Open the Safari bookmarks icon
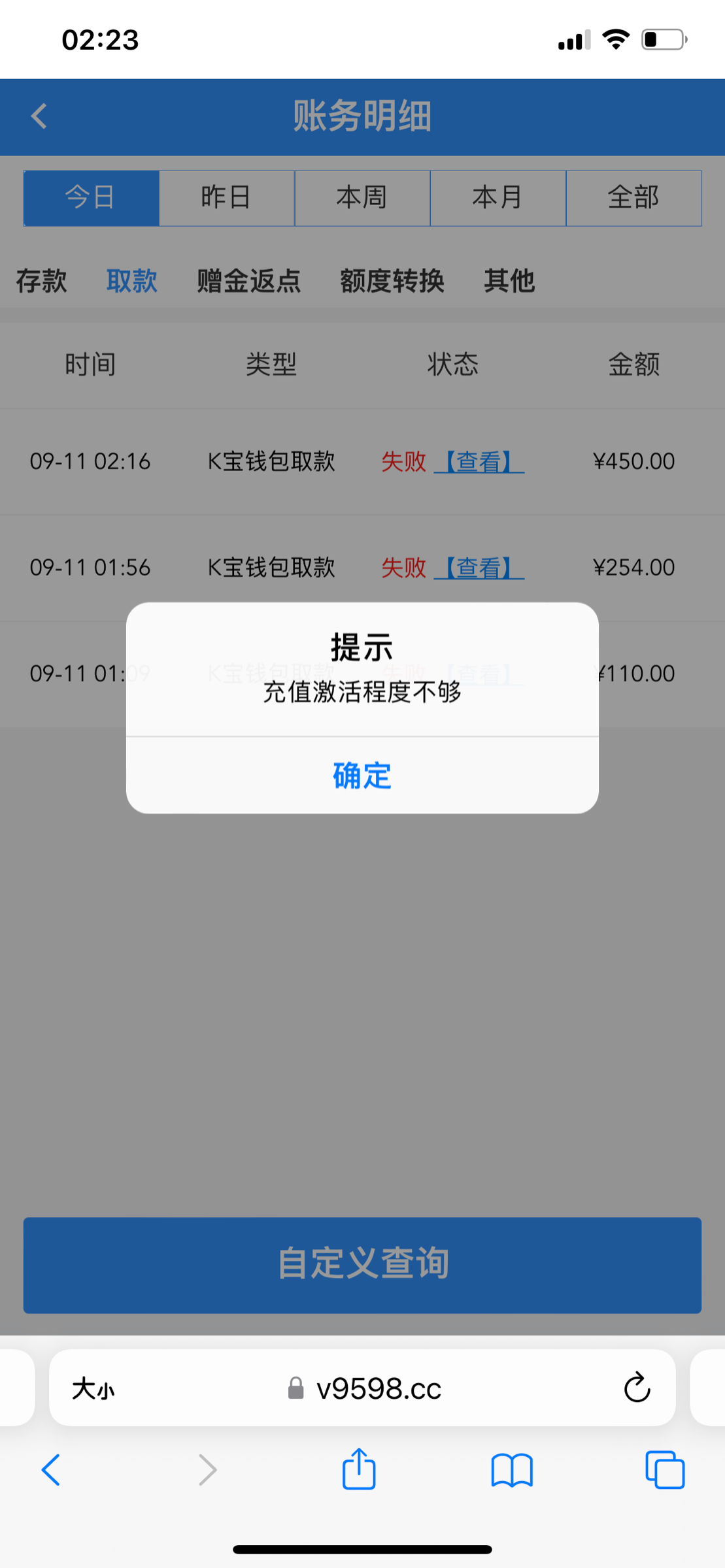The image size is (725, 1568). pos(513,1471)
